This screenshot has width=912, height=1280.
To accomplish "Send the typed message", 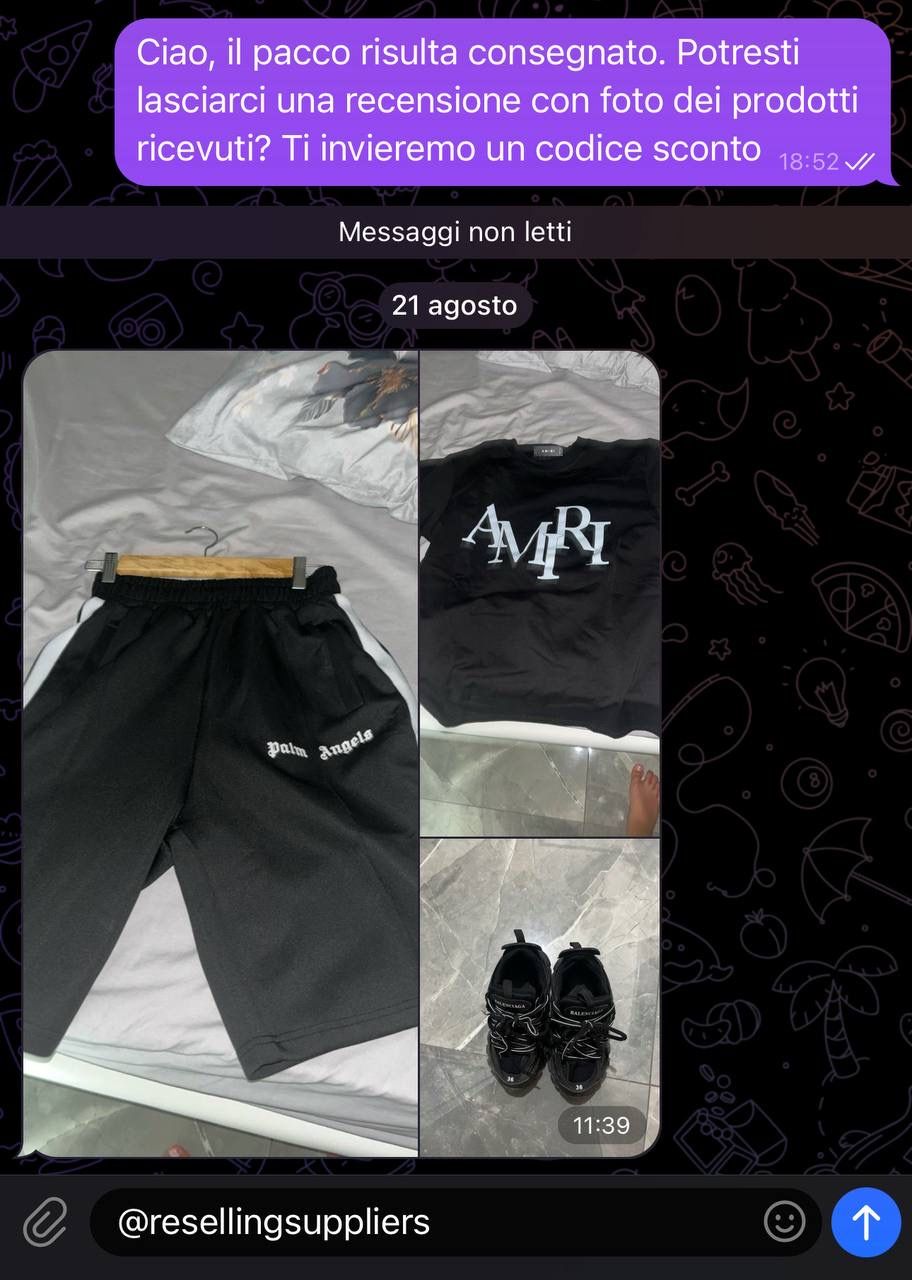I will [x=865, y=1221].
